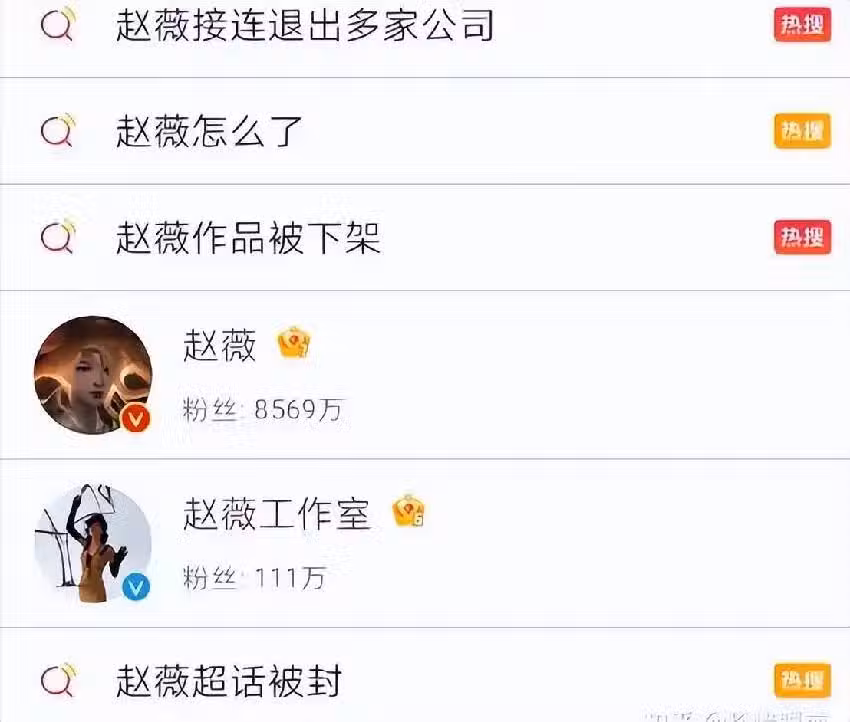Open the 赵薇 user profile
This screenshot has width=850, height=722.
(220, 346)
